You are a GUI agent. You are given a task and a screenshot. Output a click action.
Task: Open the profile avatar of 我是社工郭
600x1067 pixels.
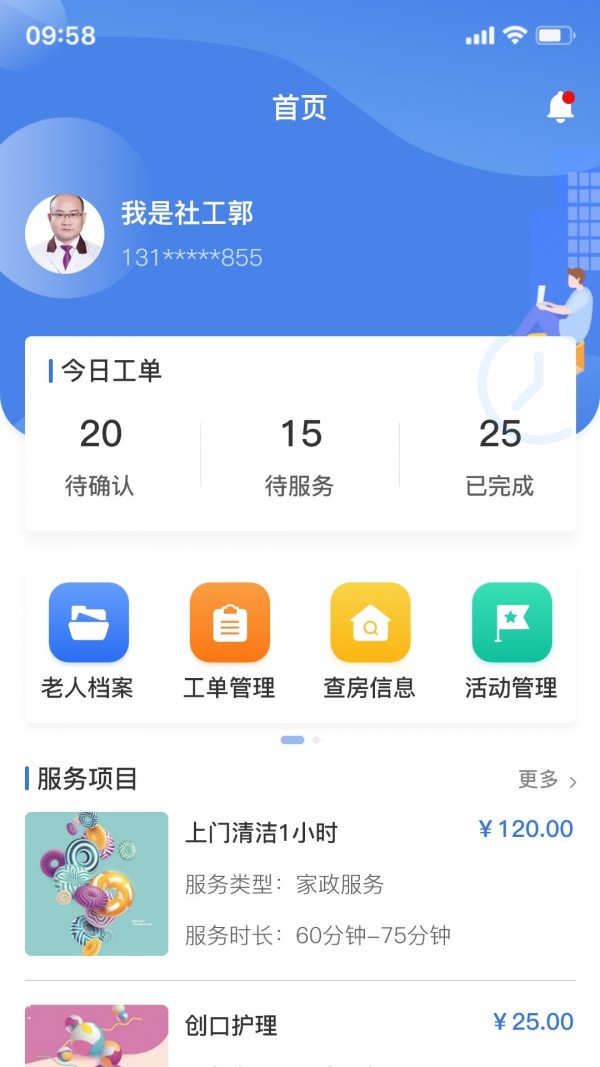coord(65,234)
